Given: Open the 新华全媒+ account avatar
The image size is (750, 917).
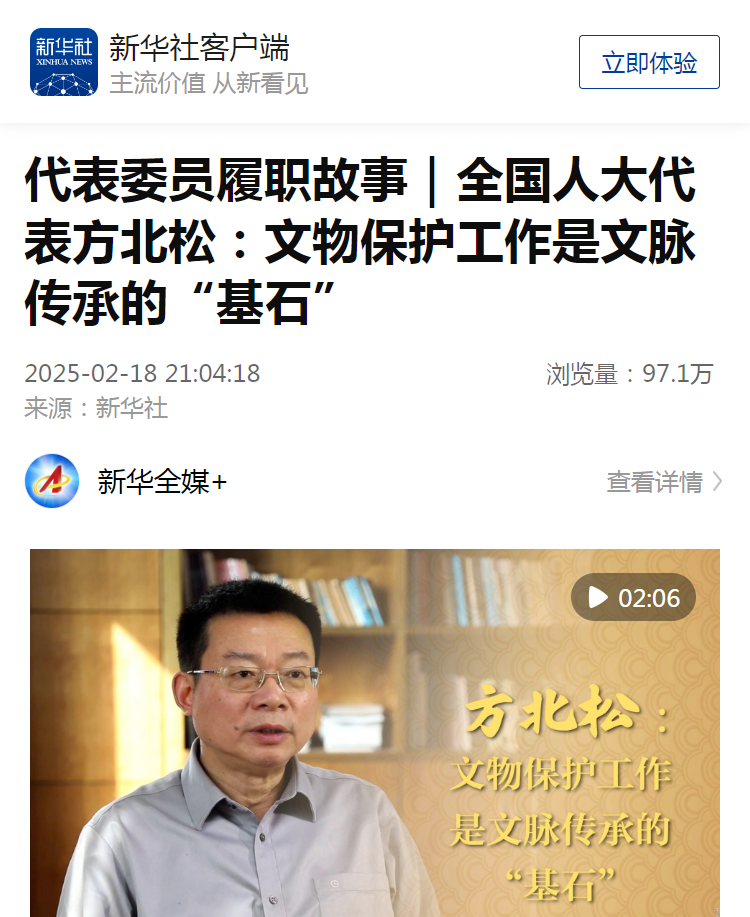Looking at the screenshot, I should (x=52, y=481).
